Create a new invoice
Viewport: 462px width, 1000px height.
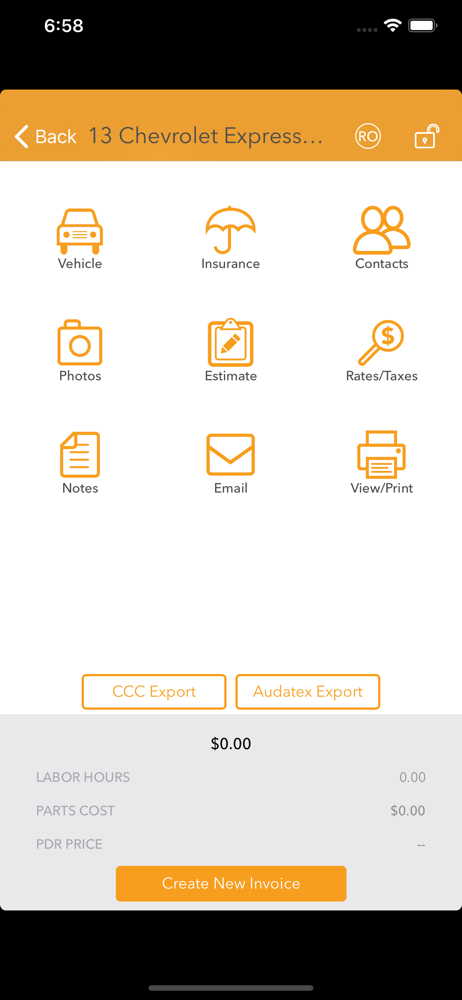point(231,883)
